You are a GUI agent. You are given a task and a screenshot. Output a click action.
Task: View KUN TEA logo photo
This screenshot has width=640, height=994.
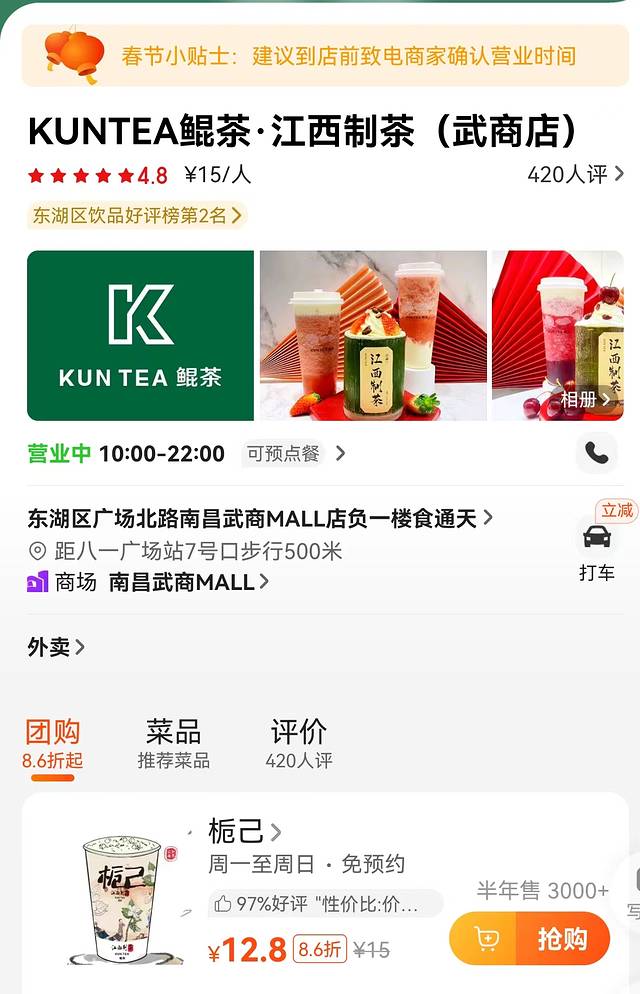[x=140, y=335]
